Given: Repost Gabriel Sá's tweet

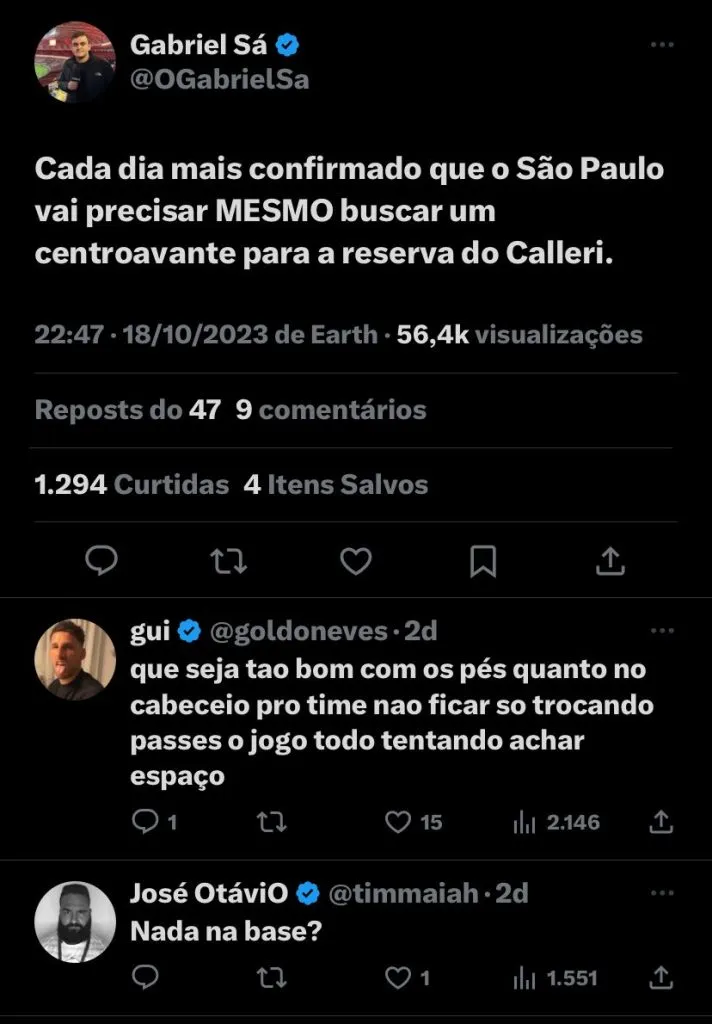Looking at the screenshot, I should 229,562.
